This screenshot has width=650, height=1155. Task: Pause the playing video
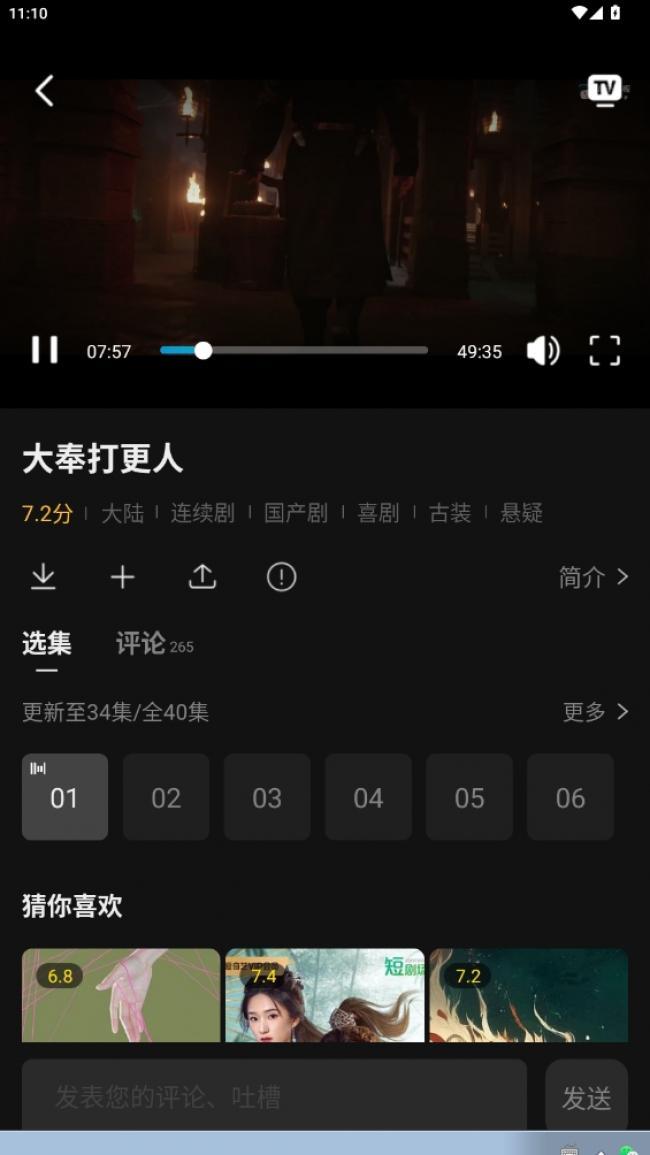point(44,350)
